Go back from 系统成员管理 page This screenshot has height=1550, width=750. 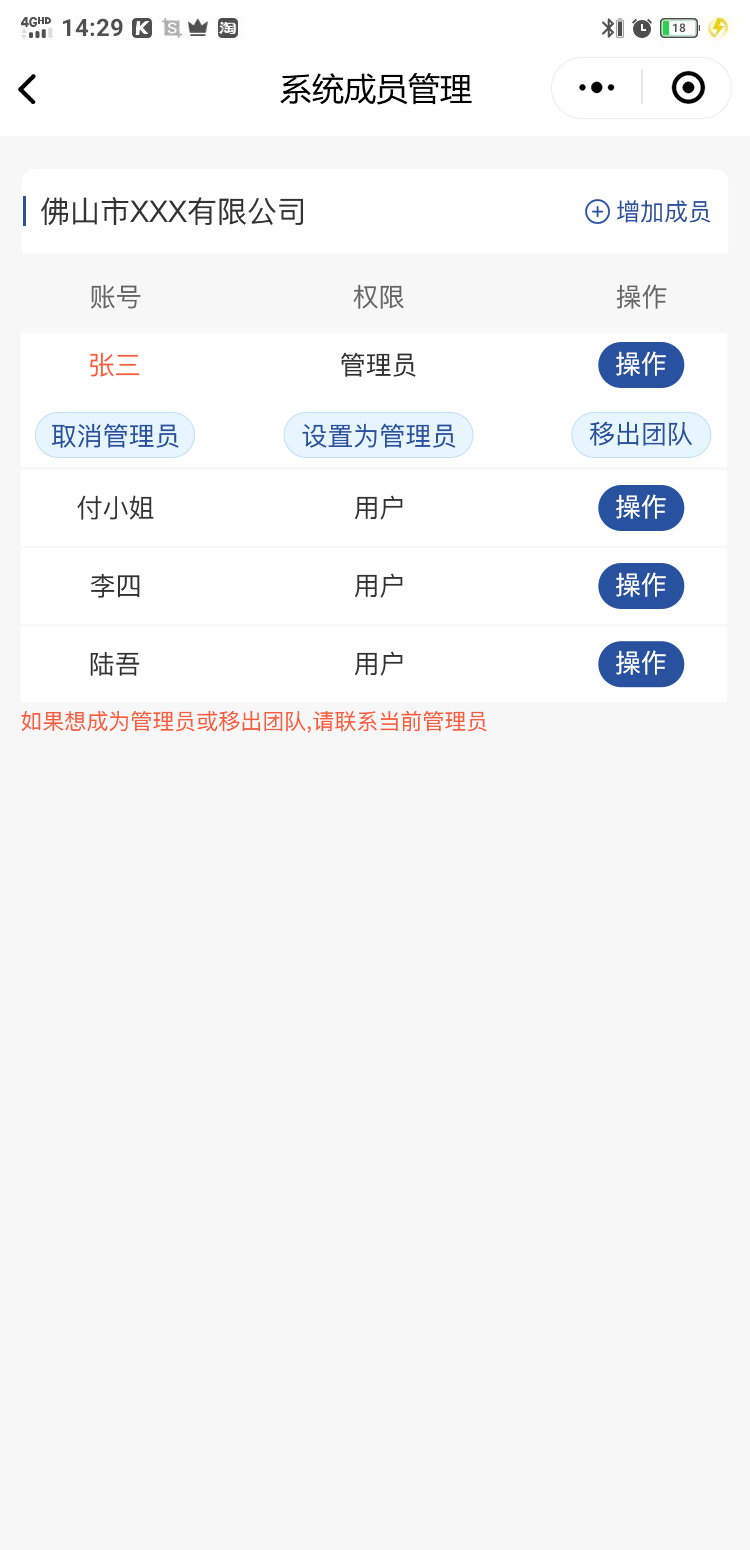pyautogui.click(x=28, y=89)
